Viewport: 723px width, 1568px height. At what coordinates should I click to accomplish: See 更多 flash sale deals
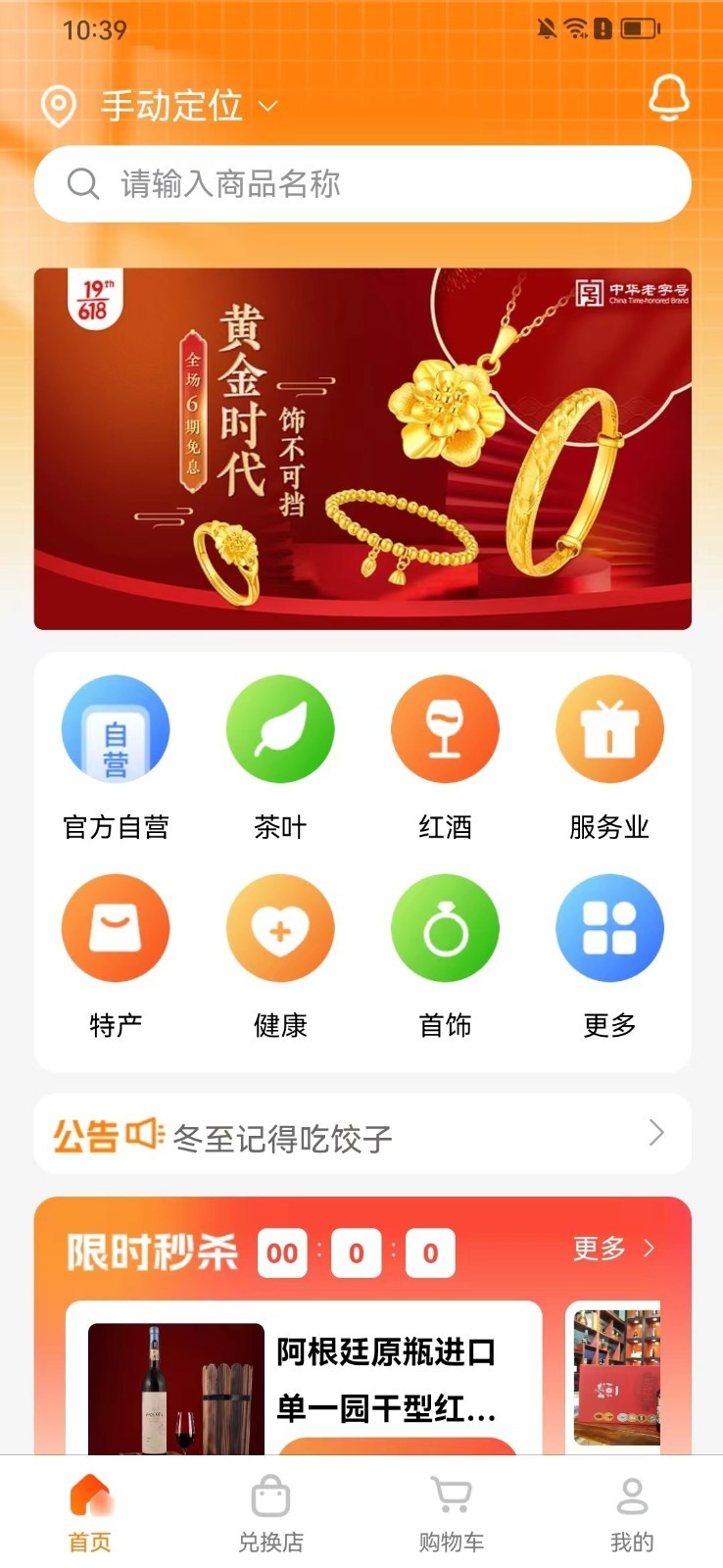pos(612,1249)
